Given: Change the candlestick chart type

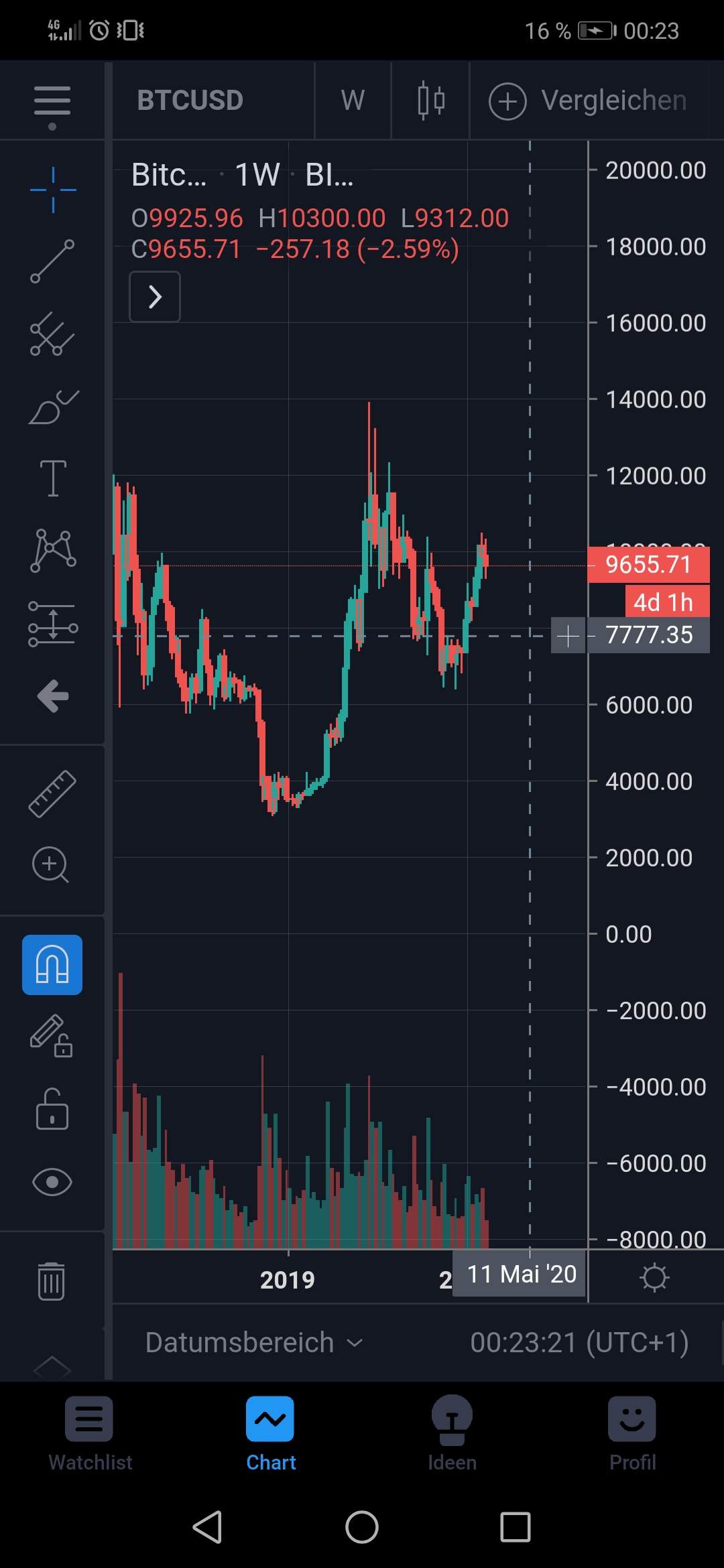Looking at the screenshot, I should (x=430, y=101).
